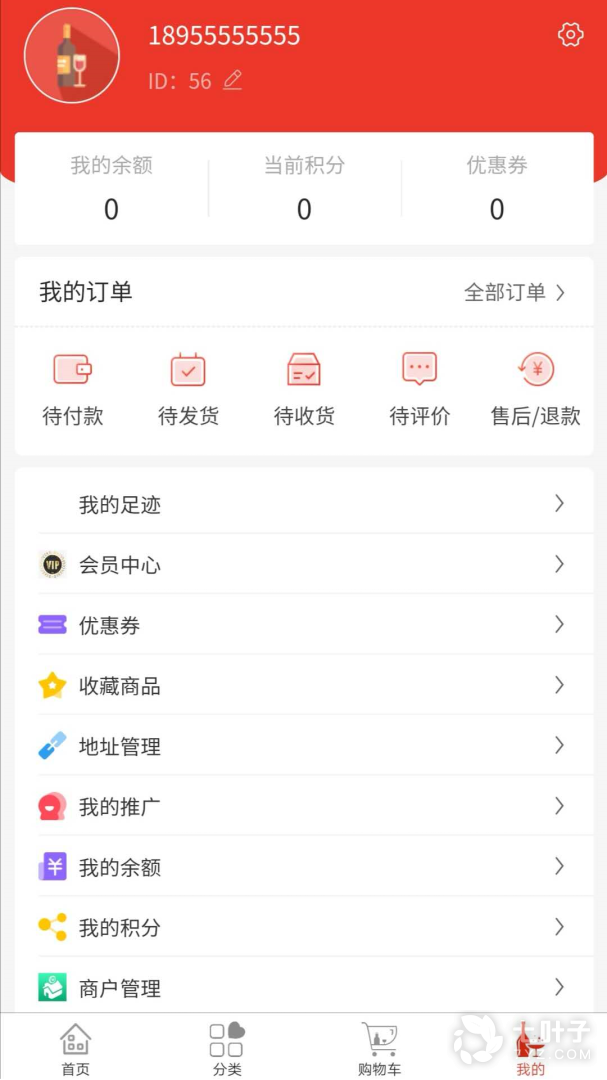Image resolution: width=607 pixels, height=1080 pixels.
Task: Open 待发货 orders awaiting shipment
Action: (x=188, y=389)
